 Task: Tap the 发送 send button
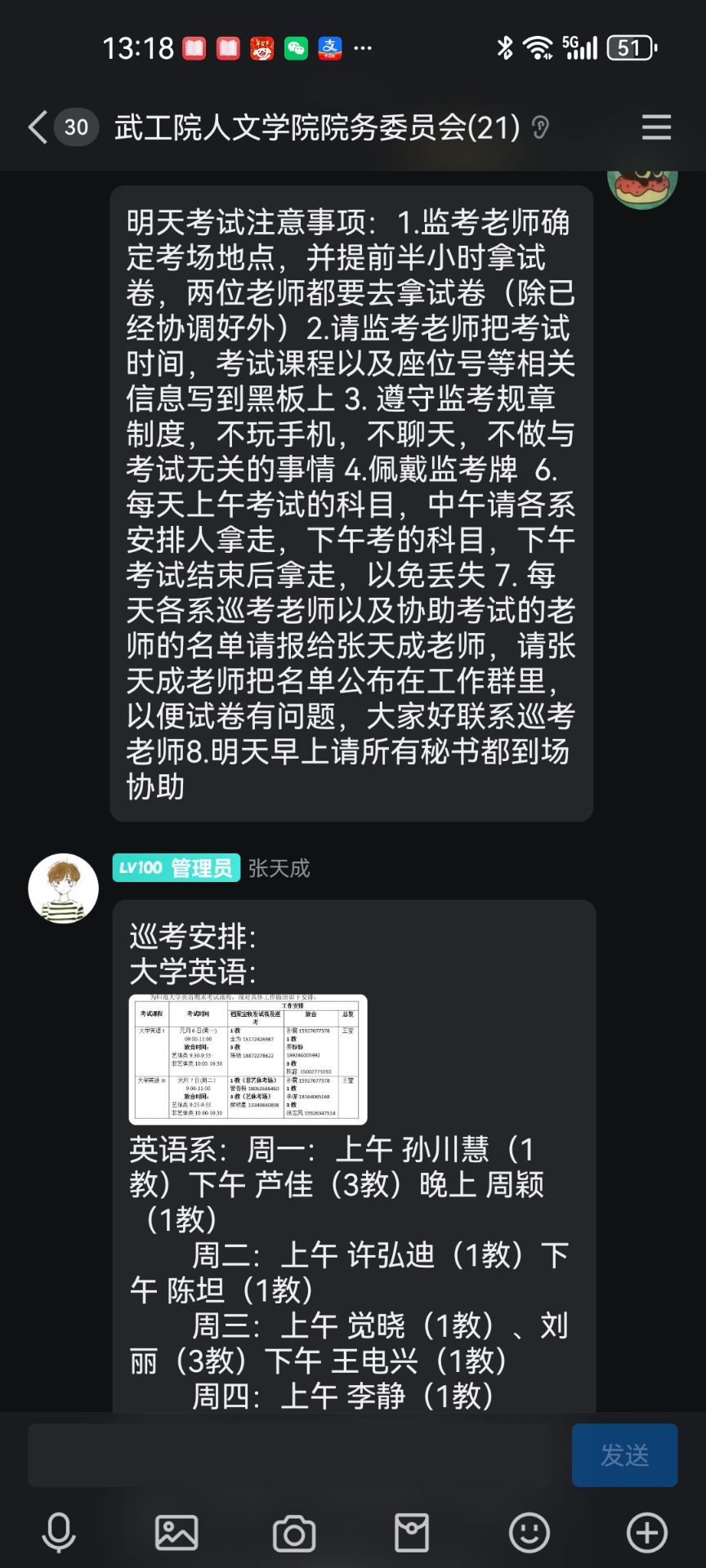coord(624,1455)
